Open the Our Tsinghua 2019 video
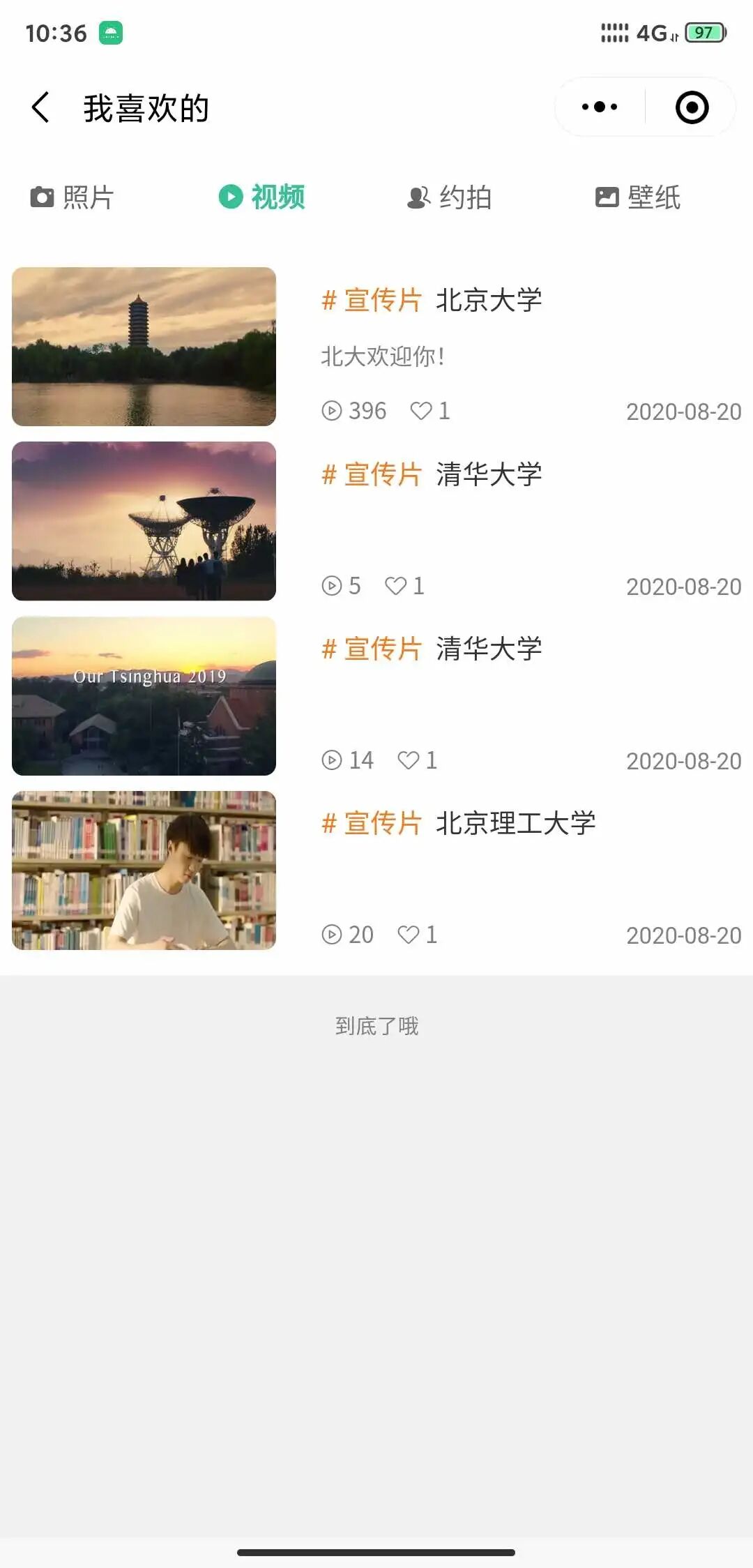Image resolution: width=753 pixels, height=1568 pixels. click(144, 695)
